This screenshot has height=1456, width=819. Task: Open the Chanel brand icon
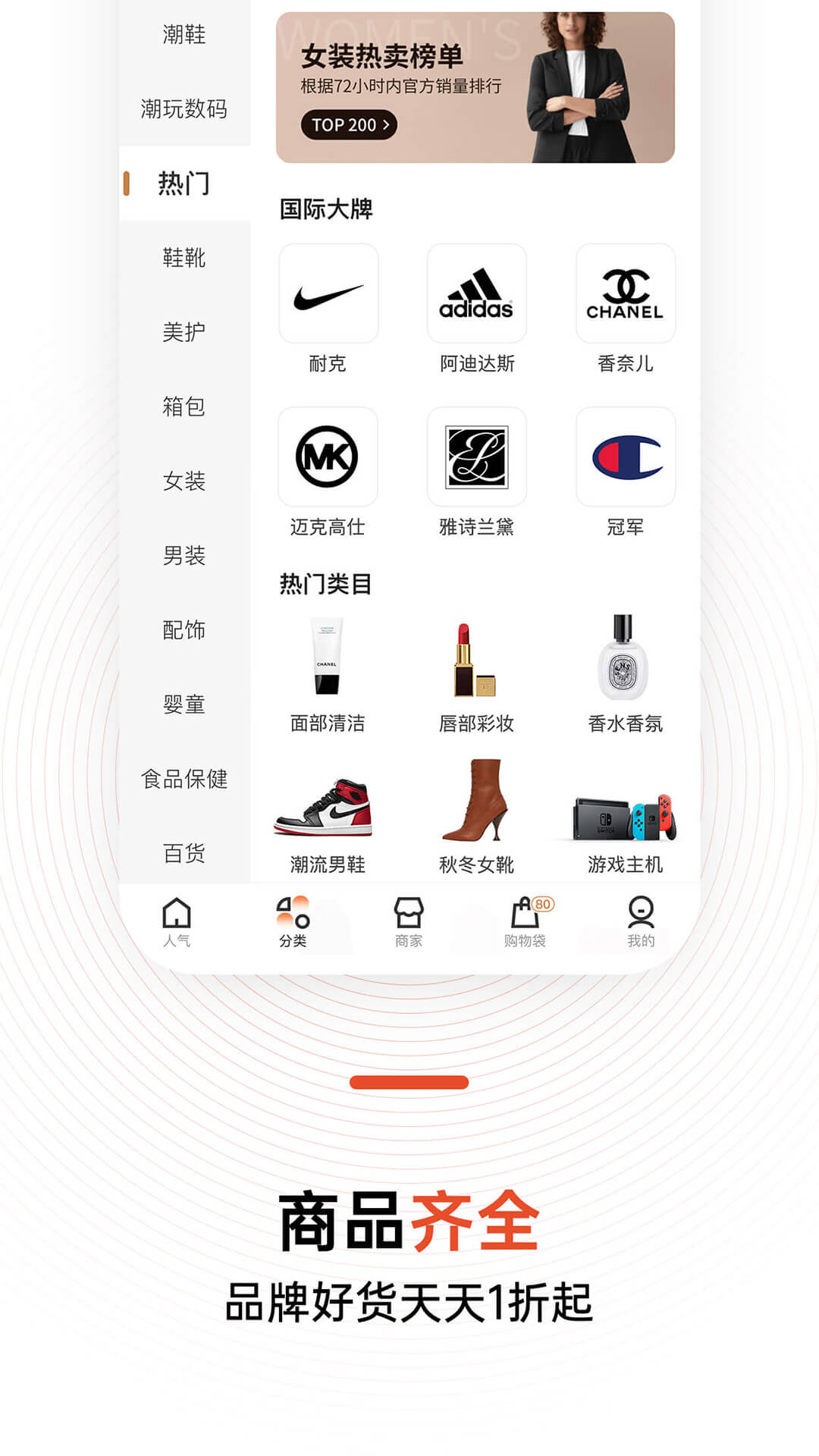[x=624, y=293]
